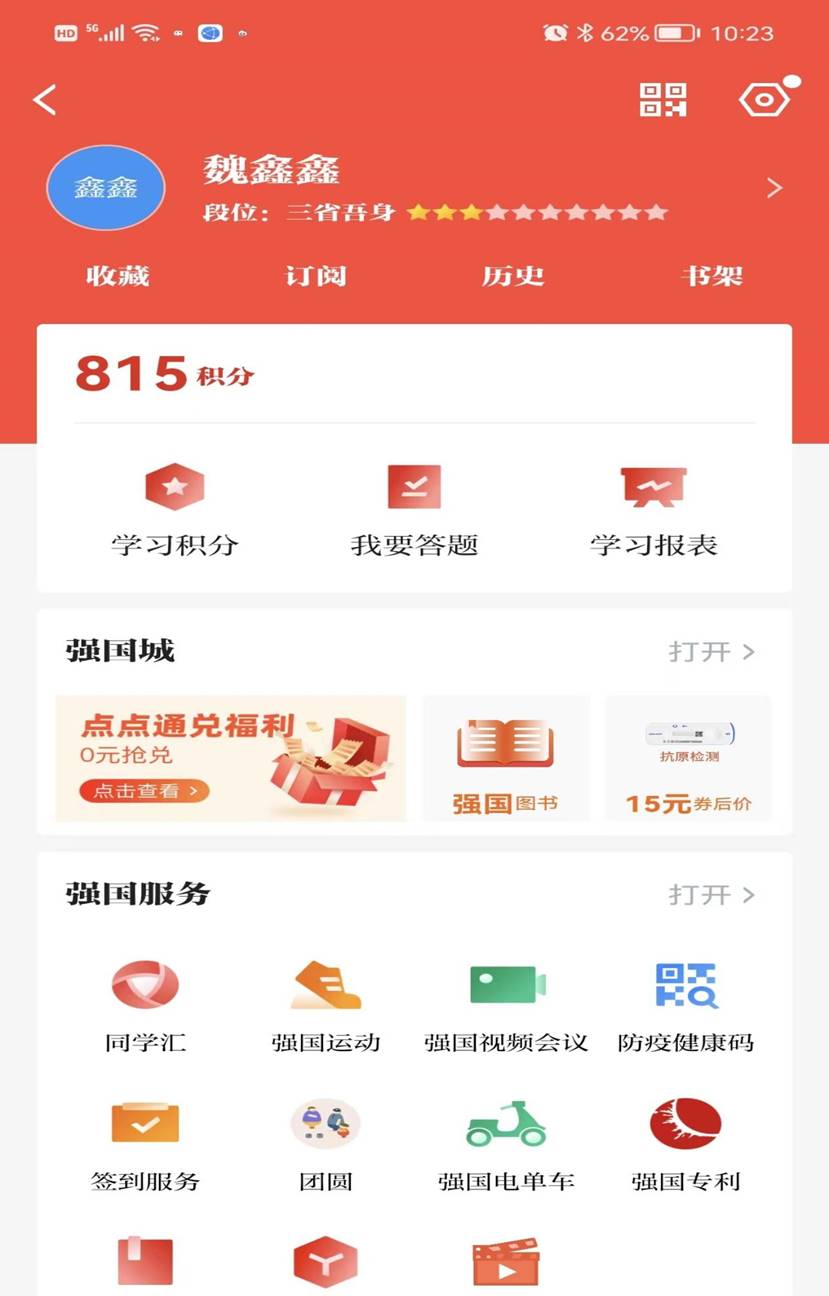Image resolution: width=829 pixels, height=1296 pixels.
Task: Start 我要答题 quiz
Action: click(414, 510)
